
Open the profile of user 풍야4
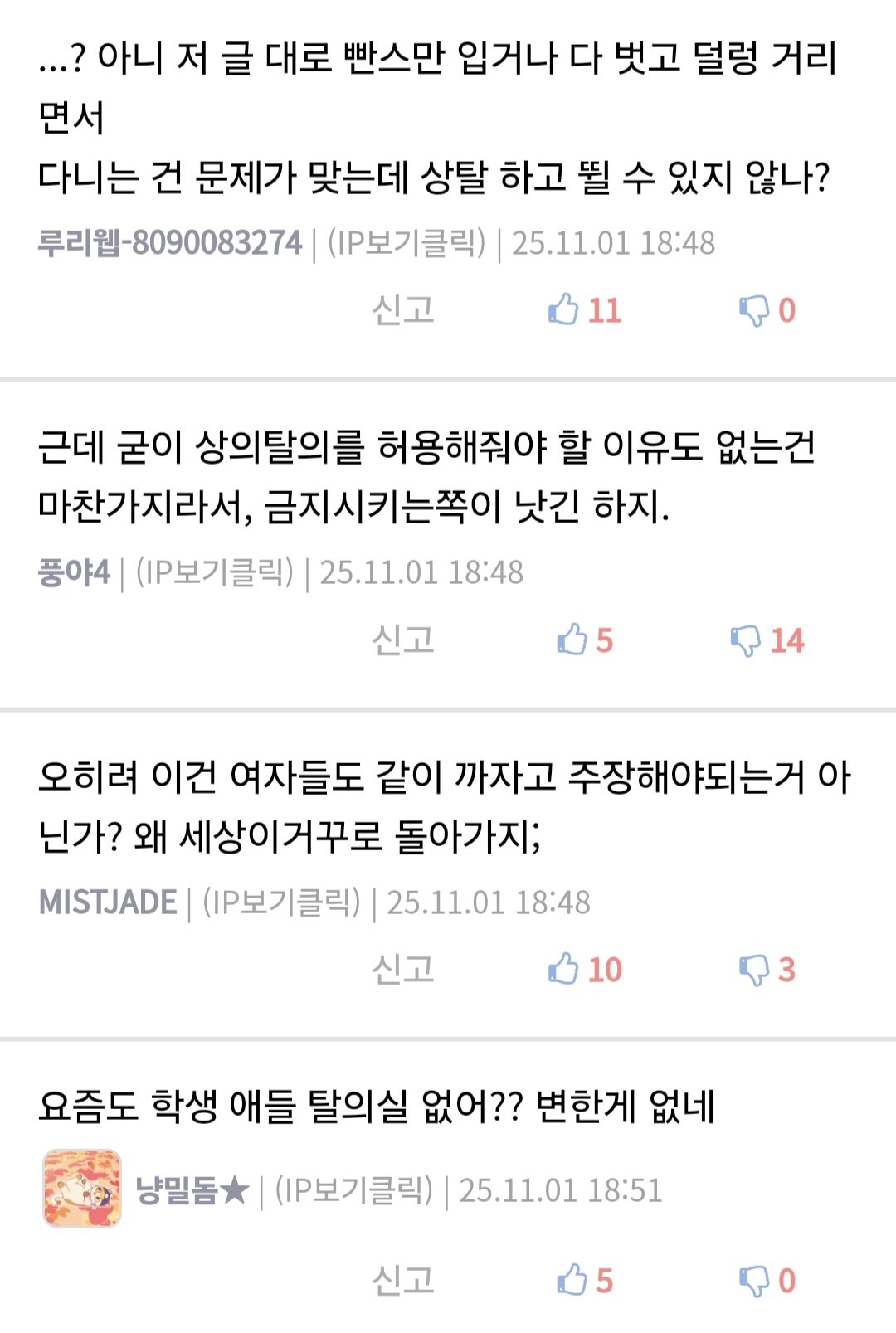(x=74, y=572)
